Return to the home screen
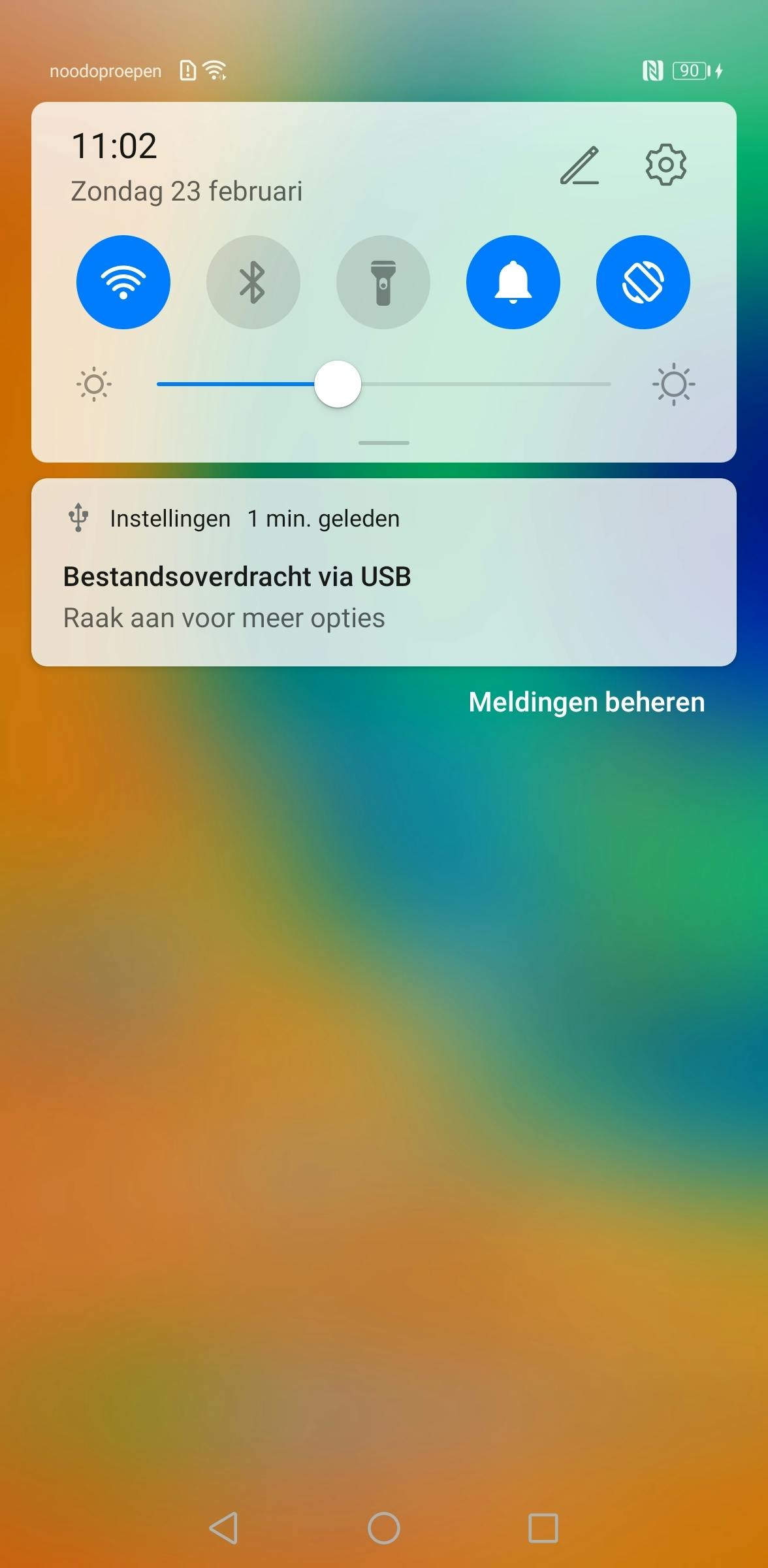 pyautogui.click(x=384, y=1528)
